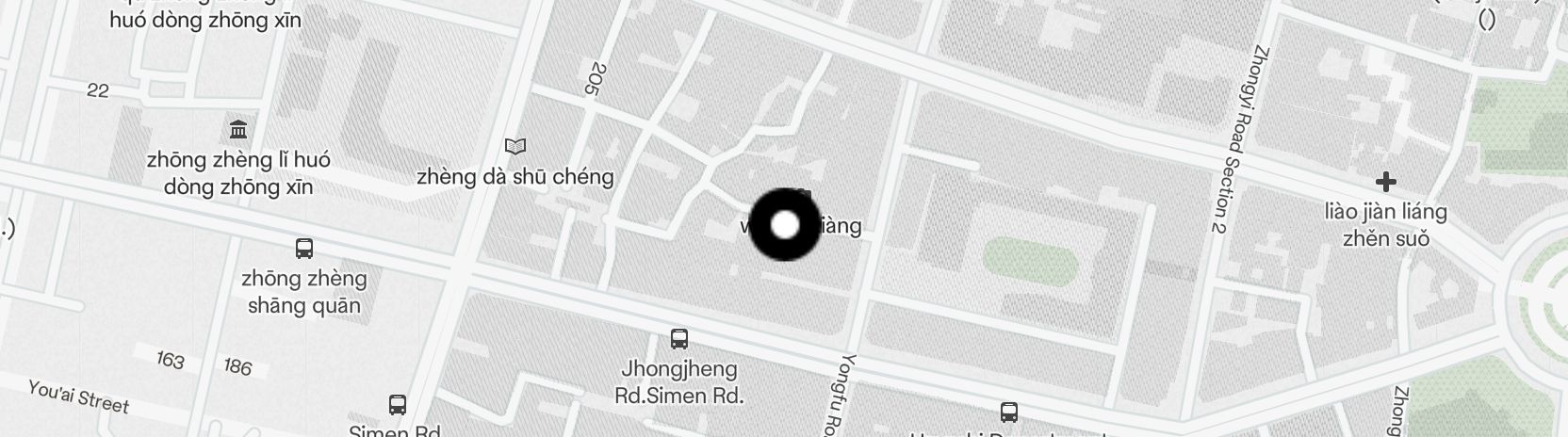
Task: Open the Jhongjheng Rd.Simen Rd. bus stop
Action: tap(678, 339)
